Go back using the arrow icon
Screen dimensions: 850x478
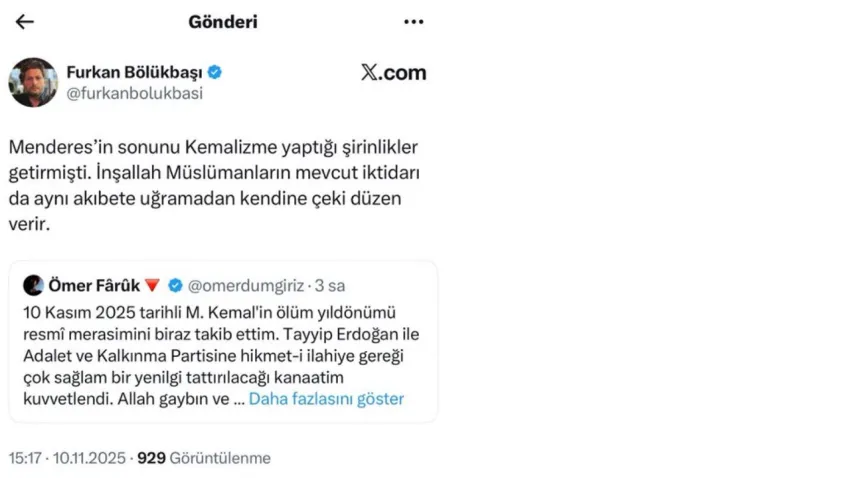(x=24, y=22)
